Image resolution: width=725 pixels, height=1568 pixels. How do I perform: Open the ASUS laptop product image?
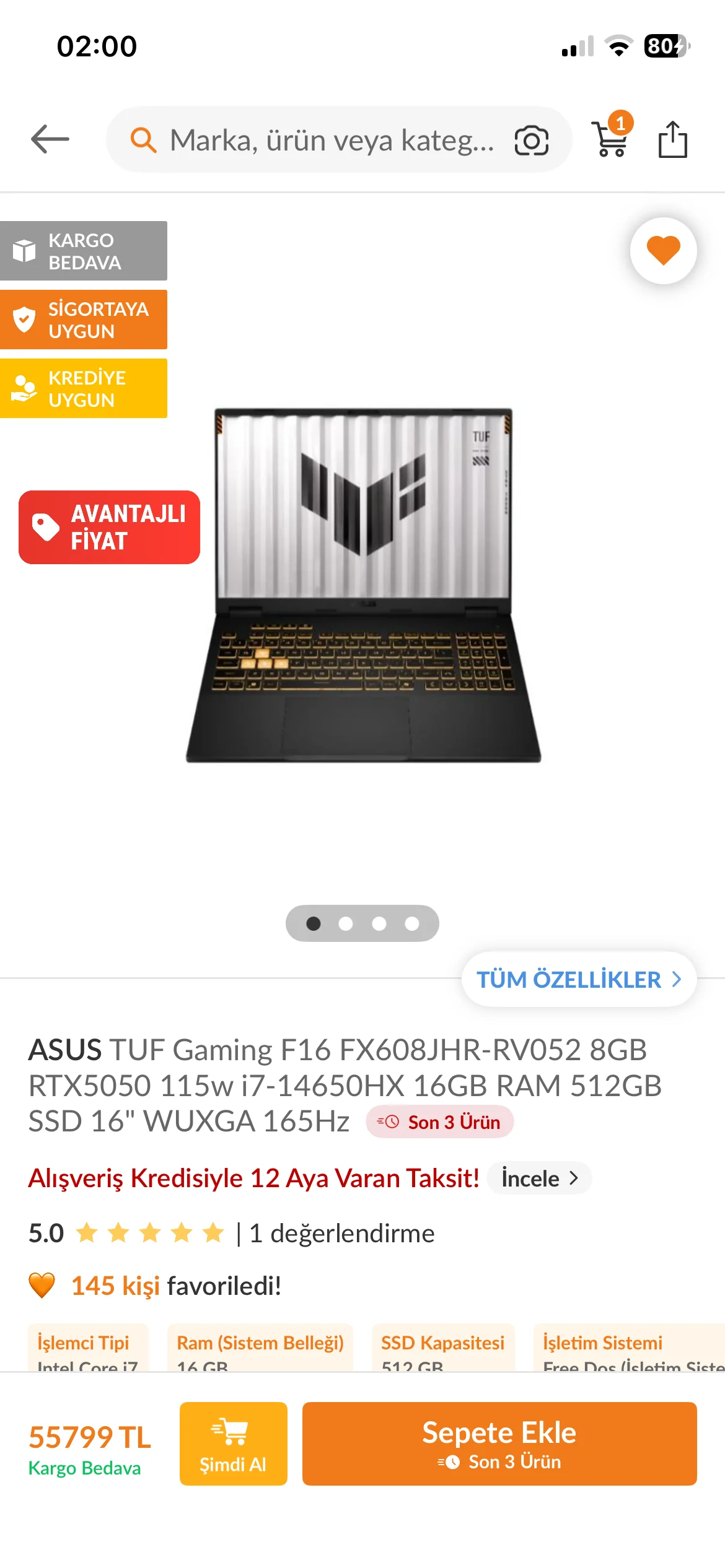coord(363,585)
